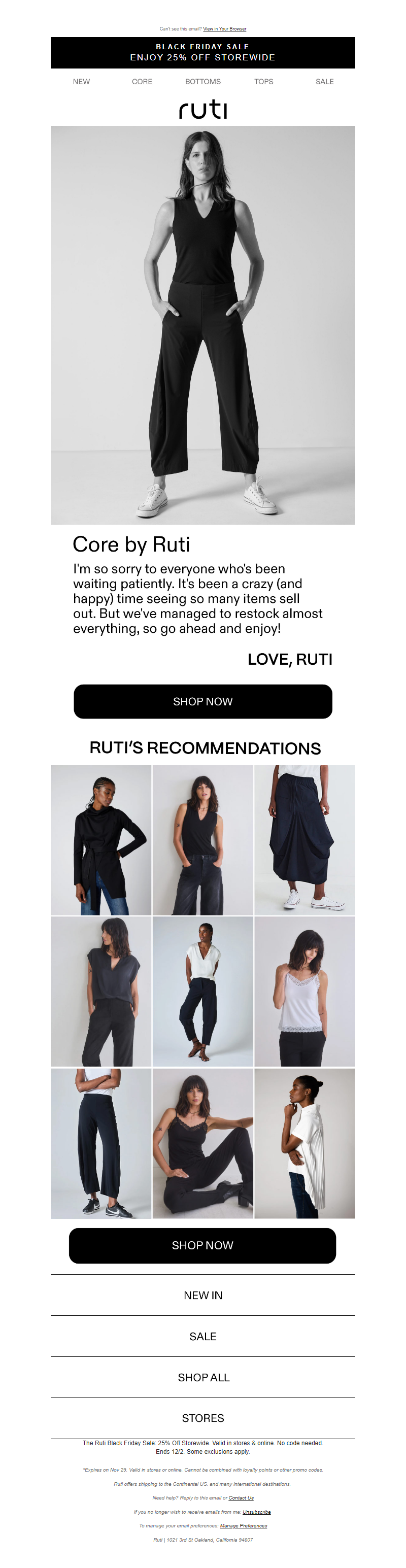Viewport: 406px width, 1568px height.
Task: Open the SALE footer row
Action: point(202,1336)
